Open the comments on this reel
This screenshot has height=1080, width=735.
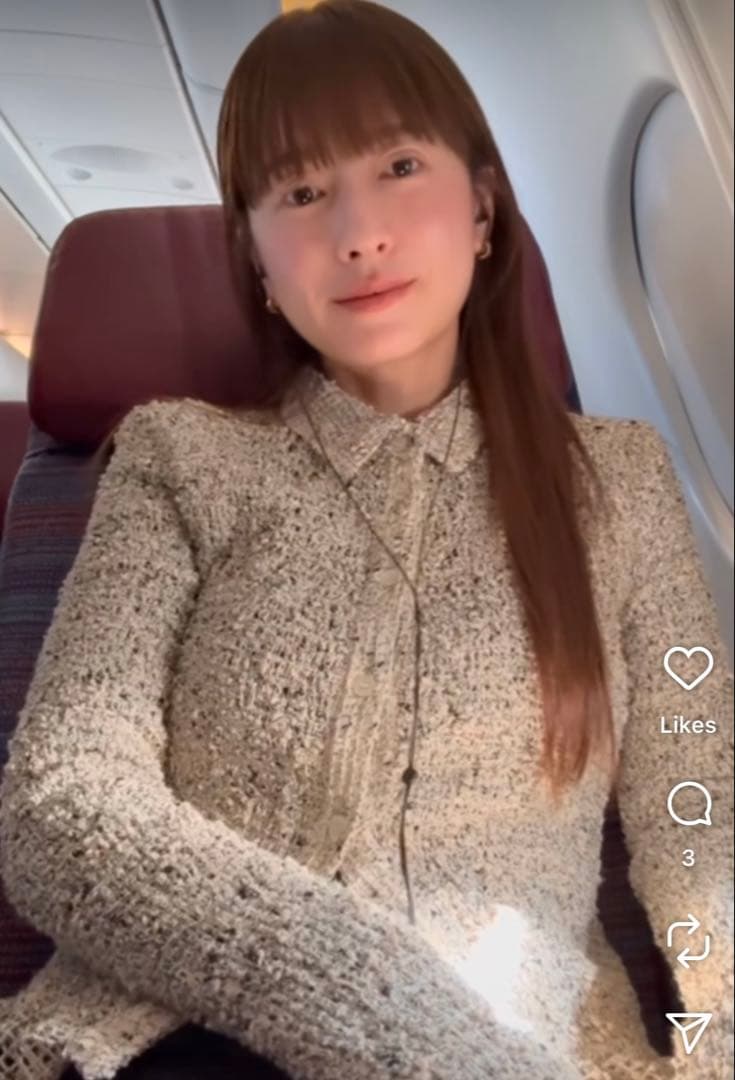[x=689, y=804]
